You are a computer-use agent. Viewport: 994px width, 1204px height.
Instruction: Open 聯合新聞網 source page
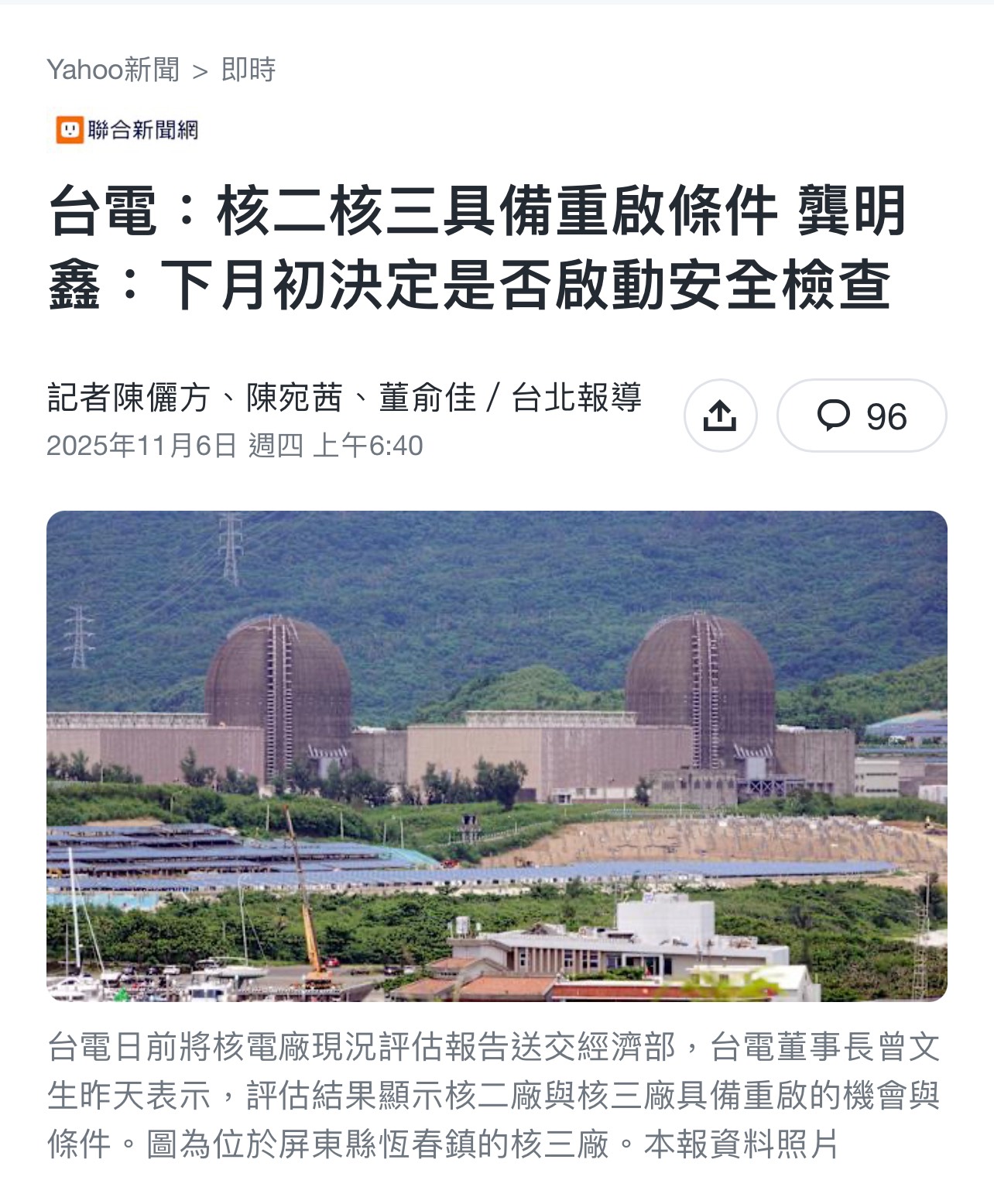click(x=127, y=129)
